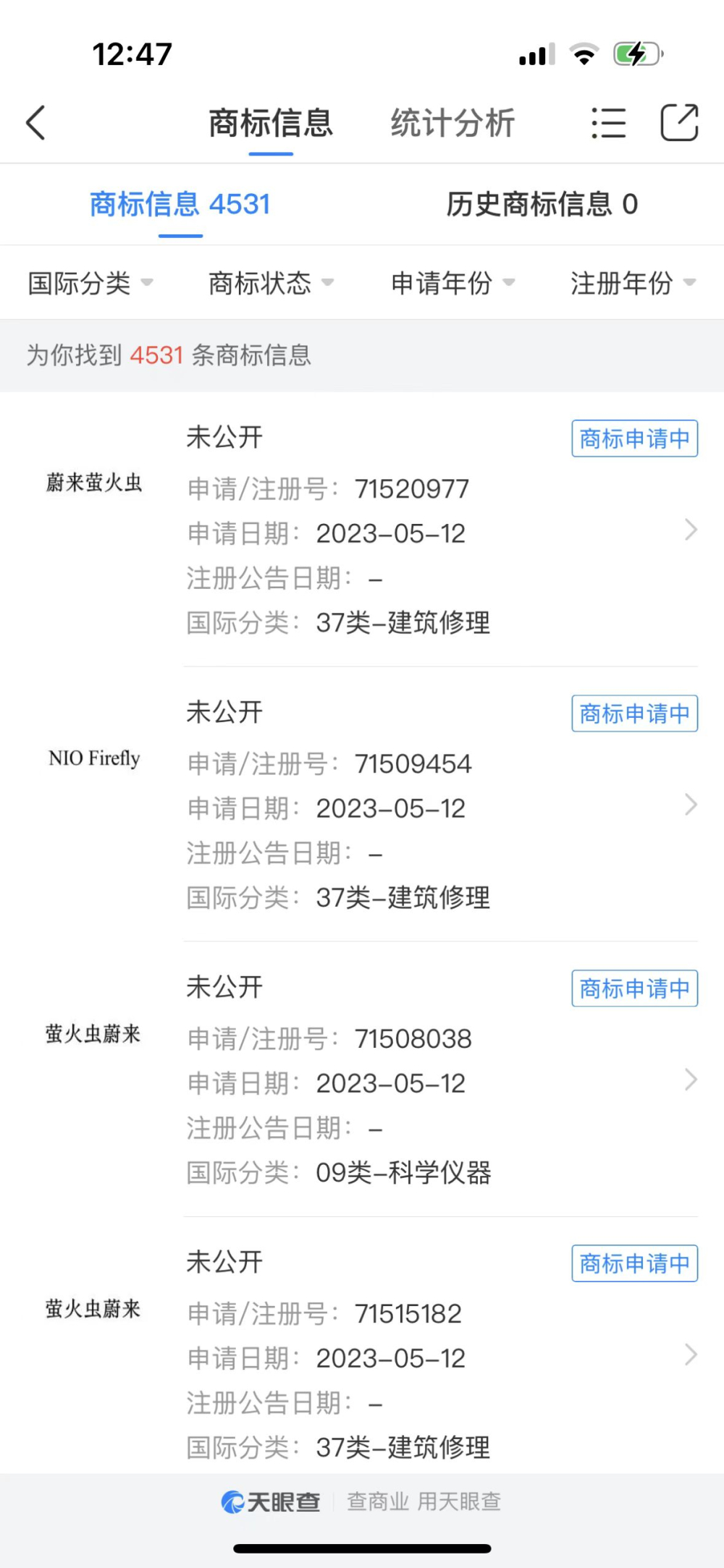Open the list menu icon
Image resolution: width=724 pixels, height=1568 pixels.
coord(608,122)
